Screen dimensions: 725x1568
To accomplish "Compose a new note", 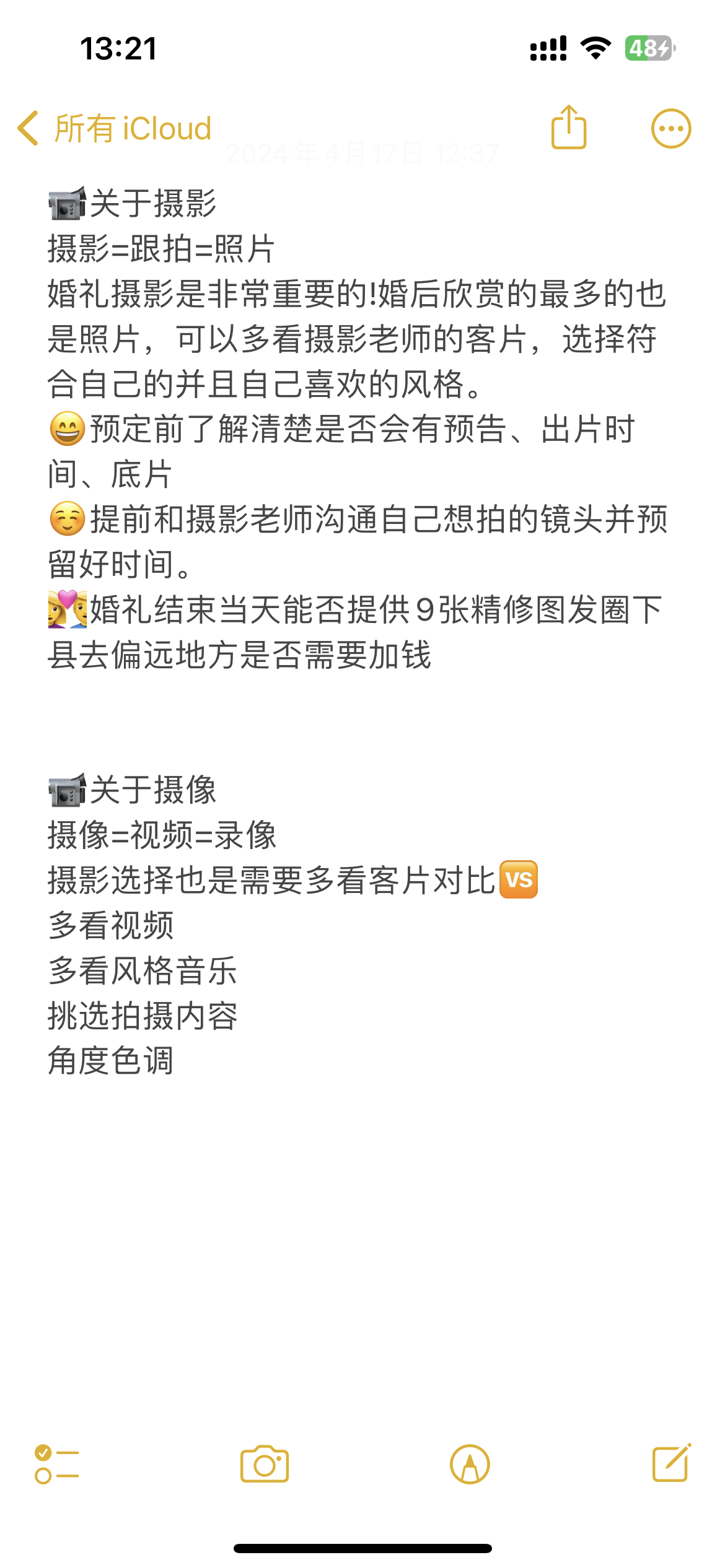I will click(x=672, y=1463).
